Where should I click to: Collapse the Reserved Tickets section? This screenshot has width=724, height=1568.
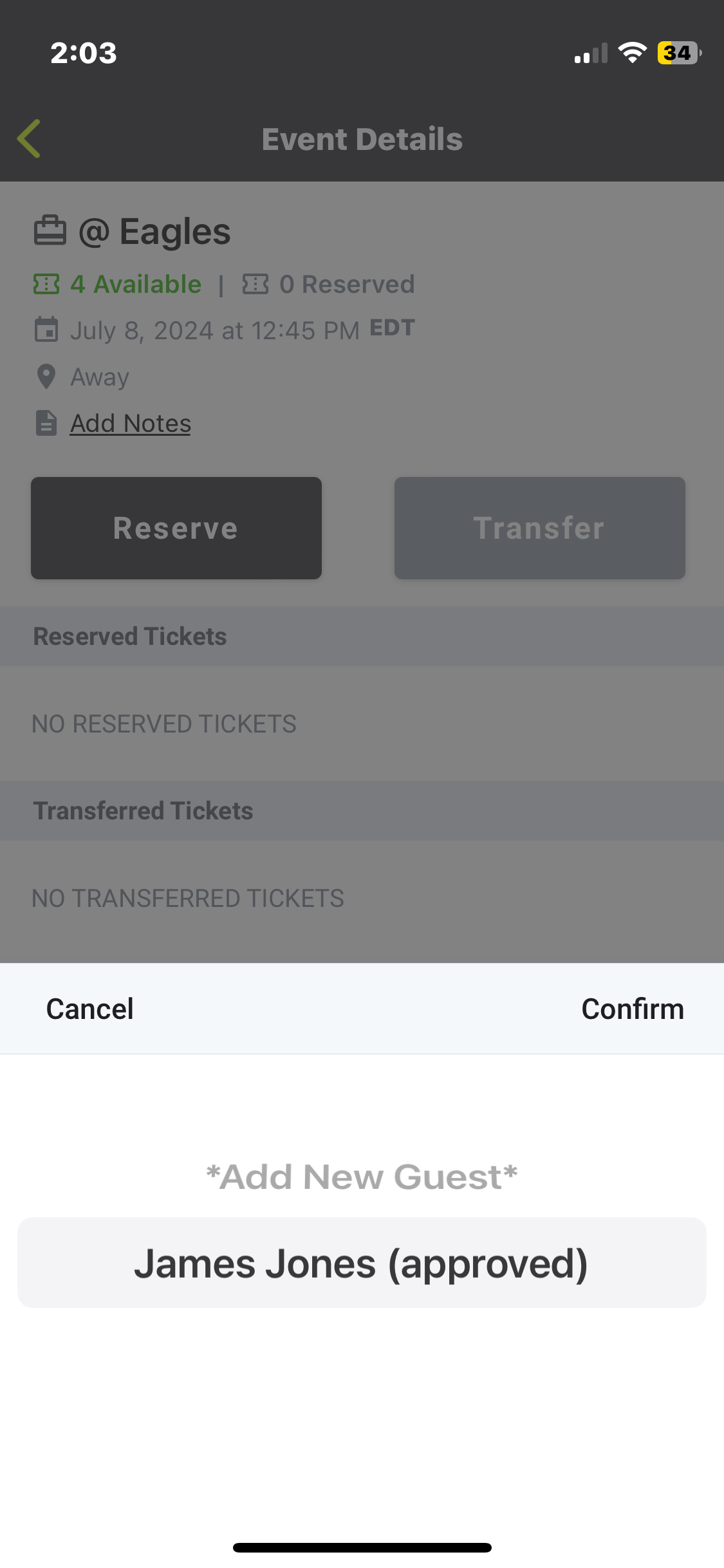pos(130,636)
